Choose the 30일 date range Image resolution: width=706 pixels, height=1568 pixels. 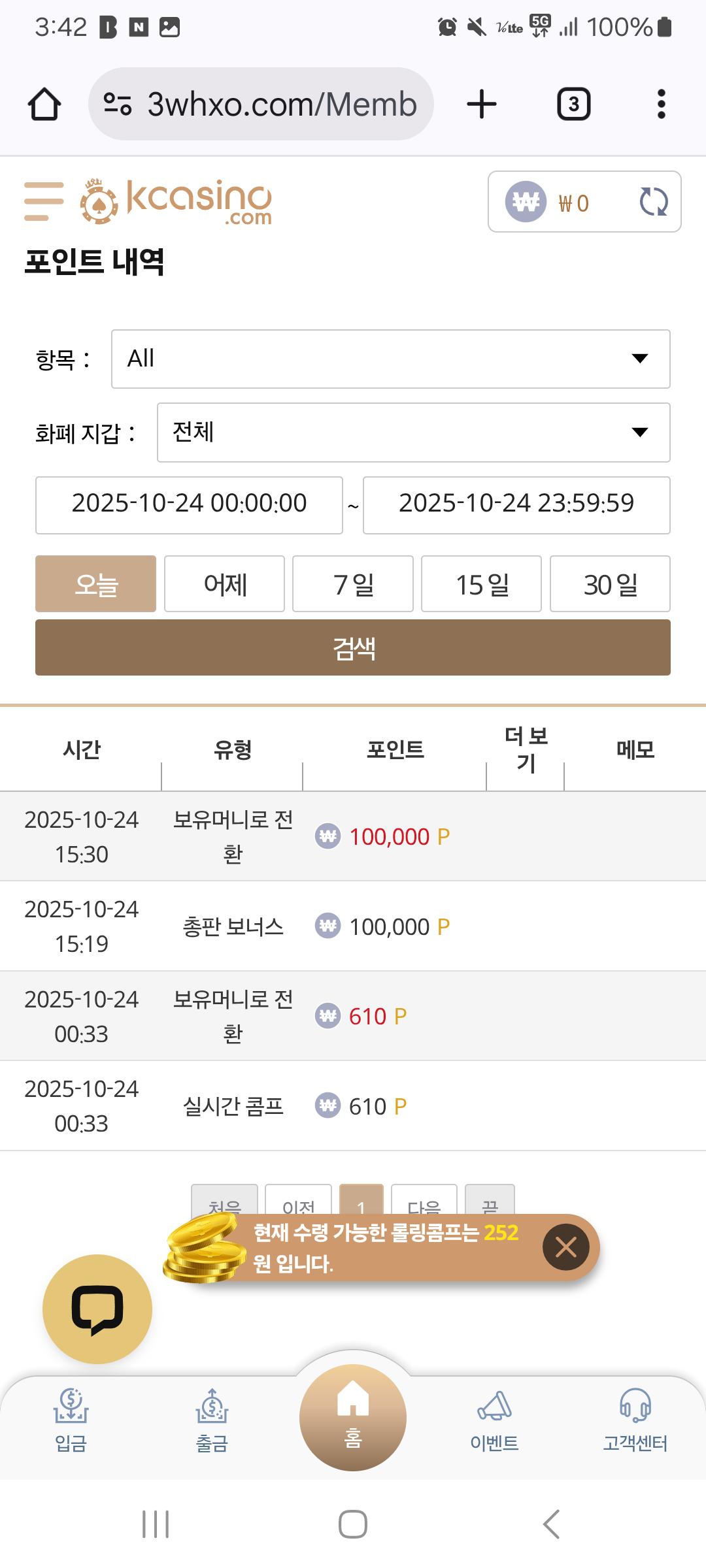coord(610,584)
